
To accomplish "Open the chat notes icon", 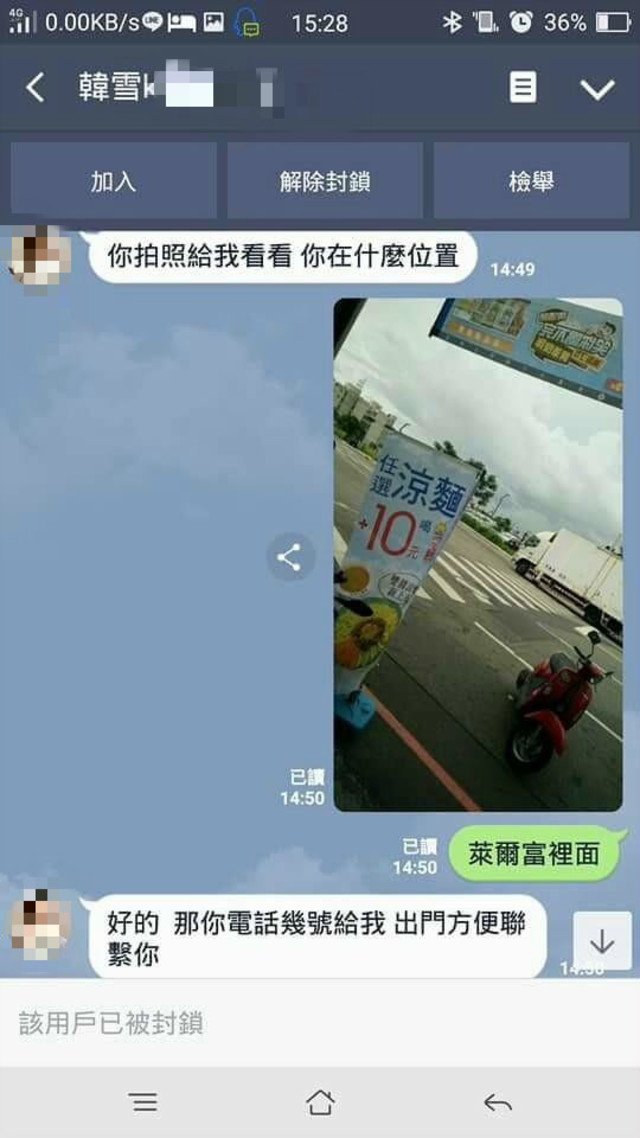I will pos(522,88).
